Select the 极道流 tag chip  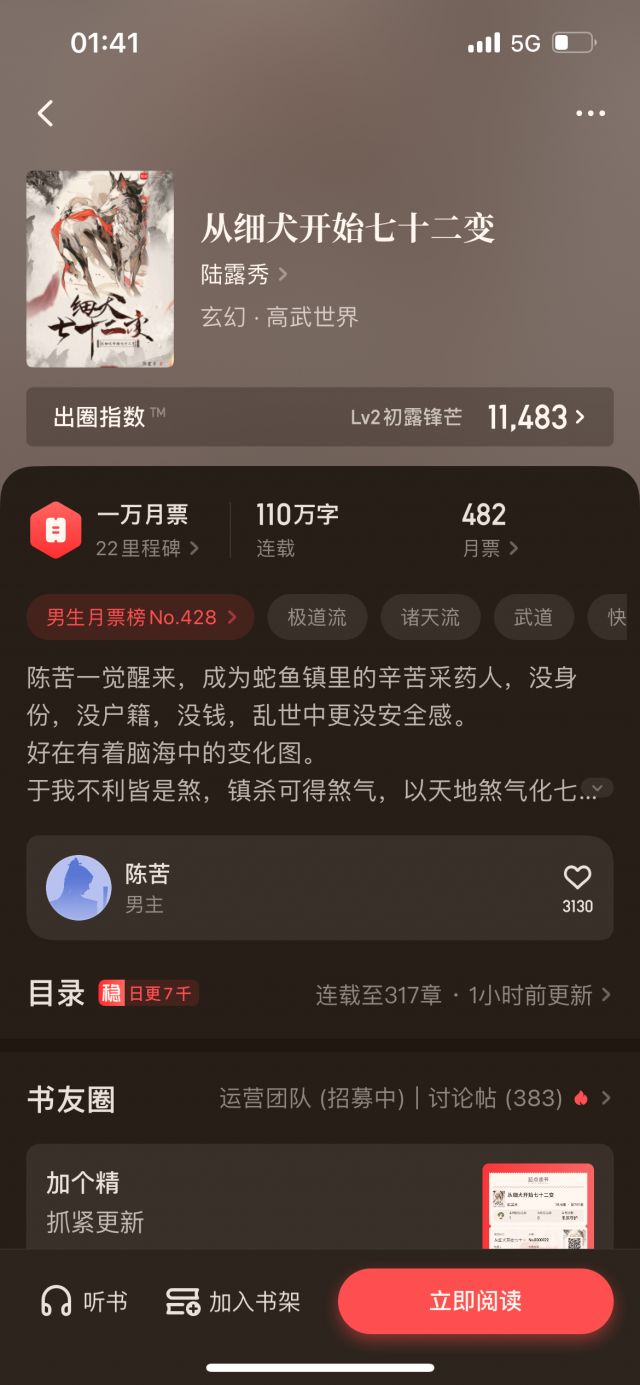tap(317, 617)
